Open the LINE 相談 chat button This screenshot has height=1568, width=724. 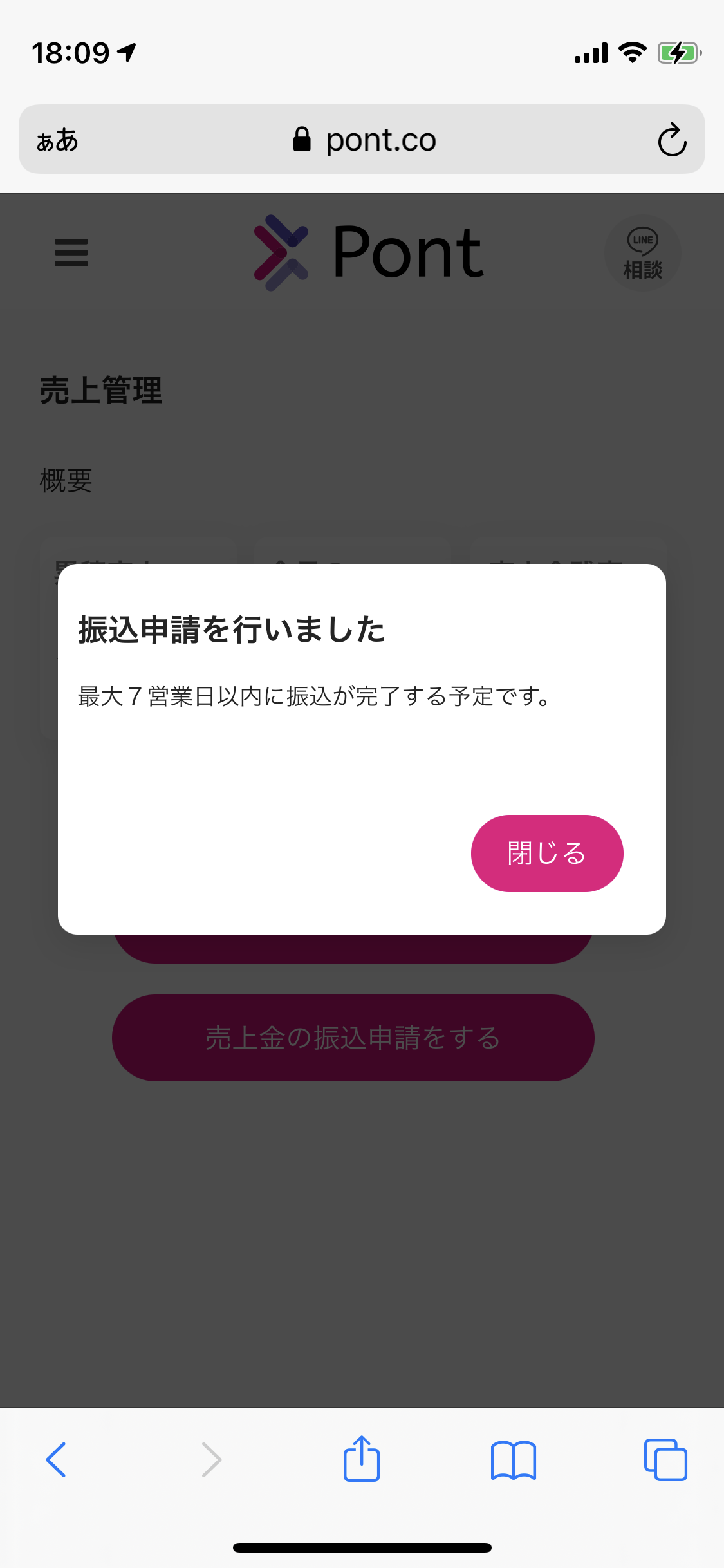pos(643,253)
